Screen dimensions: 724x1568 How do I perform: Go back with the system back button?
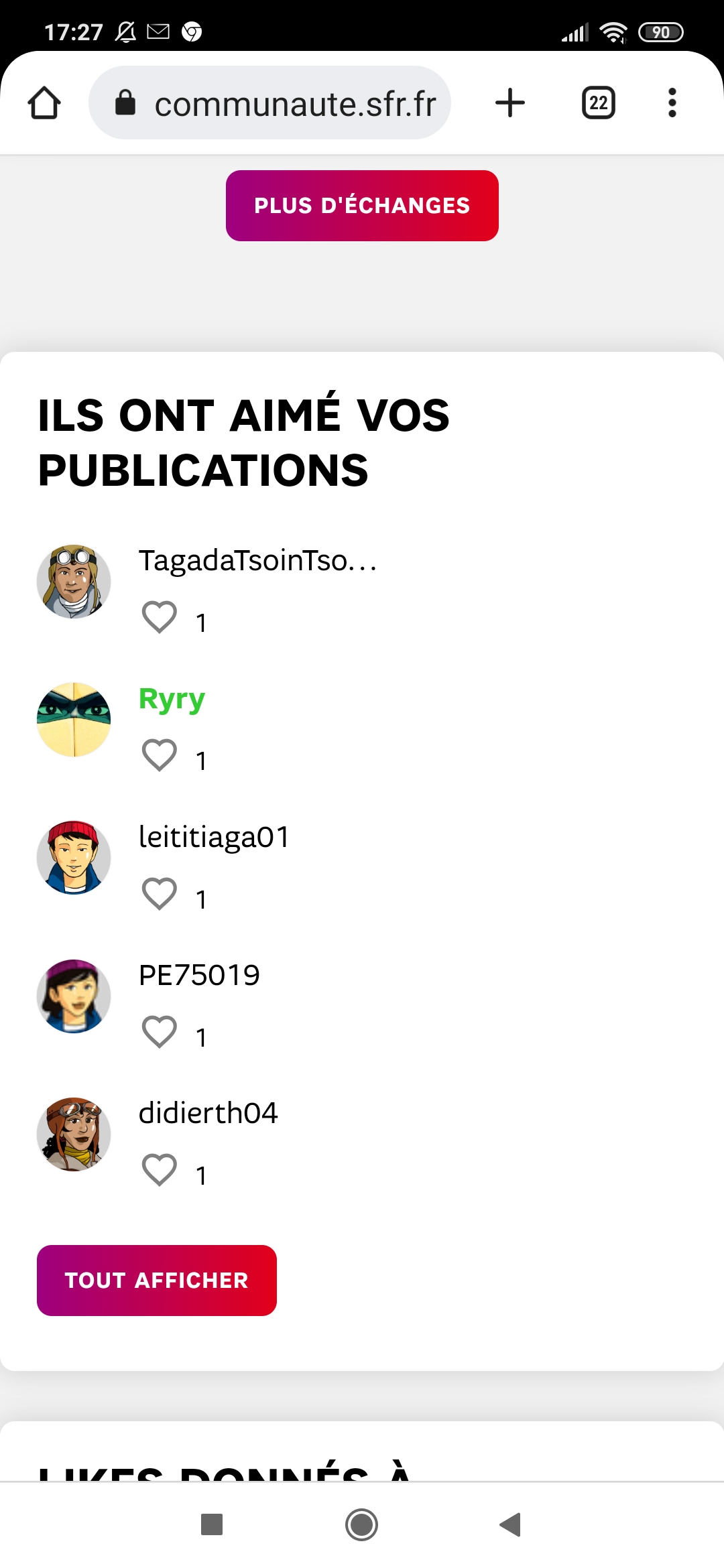click(511, 1524)
